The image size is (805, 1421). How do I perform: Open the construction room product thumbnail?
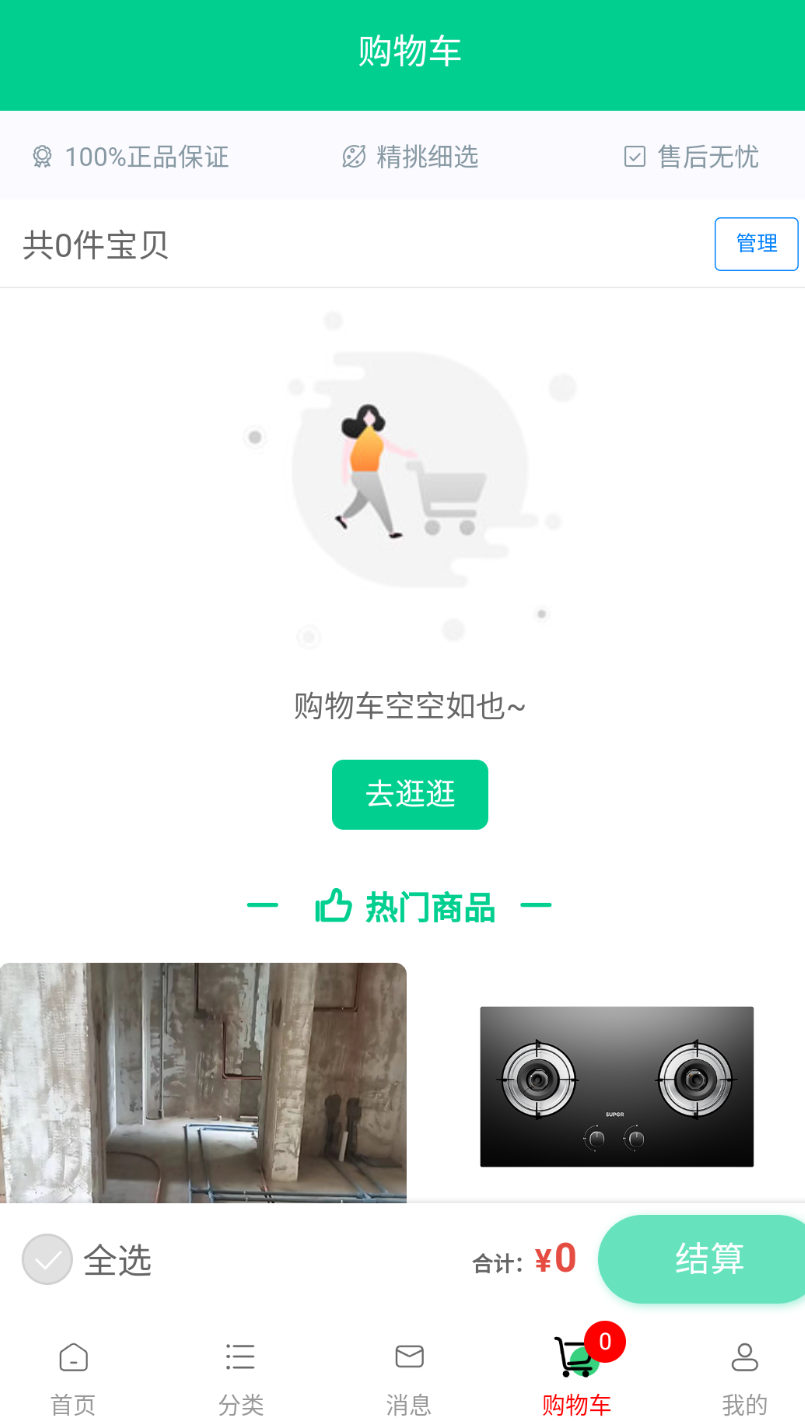click(203, 1085)
